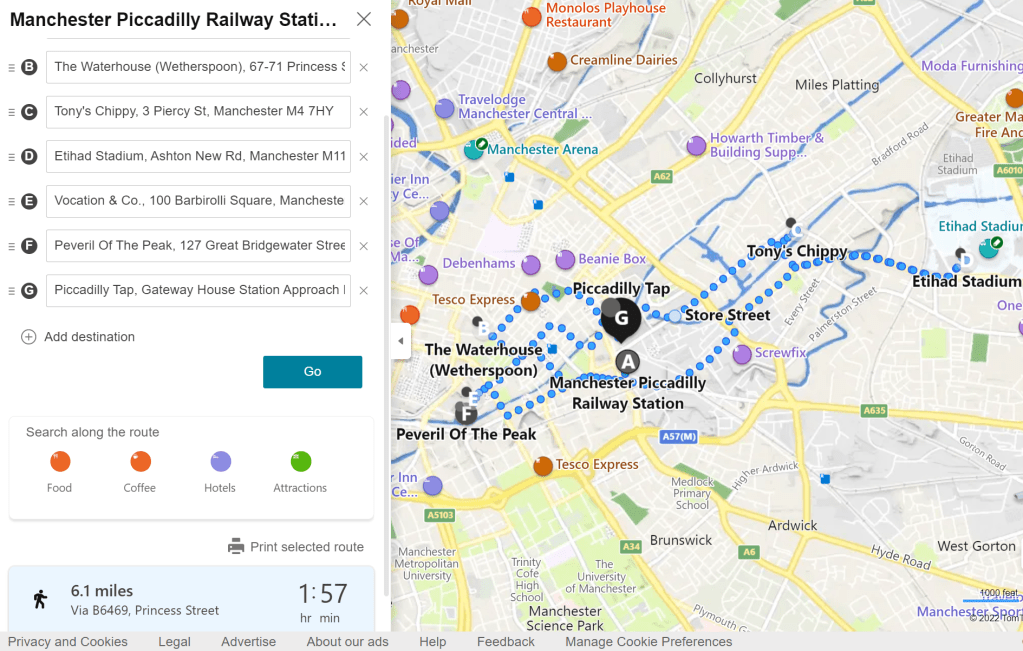Viewport: 1023px width, 651px height.
Task: Tap Go to calculate the route
Action: [312, 372]
